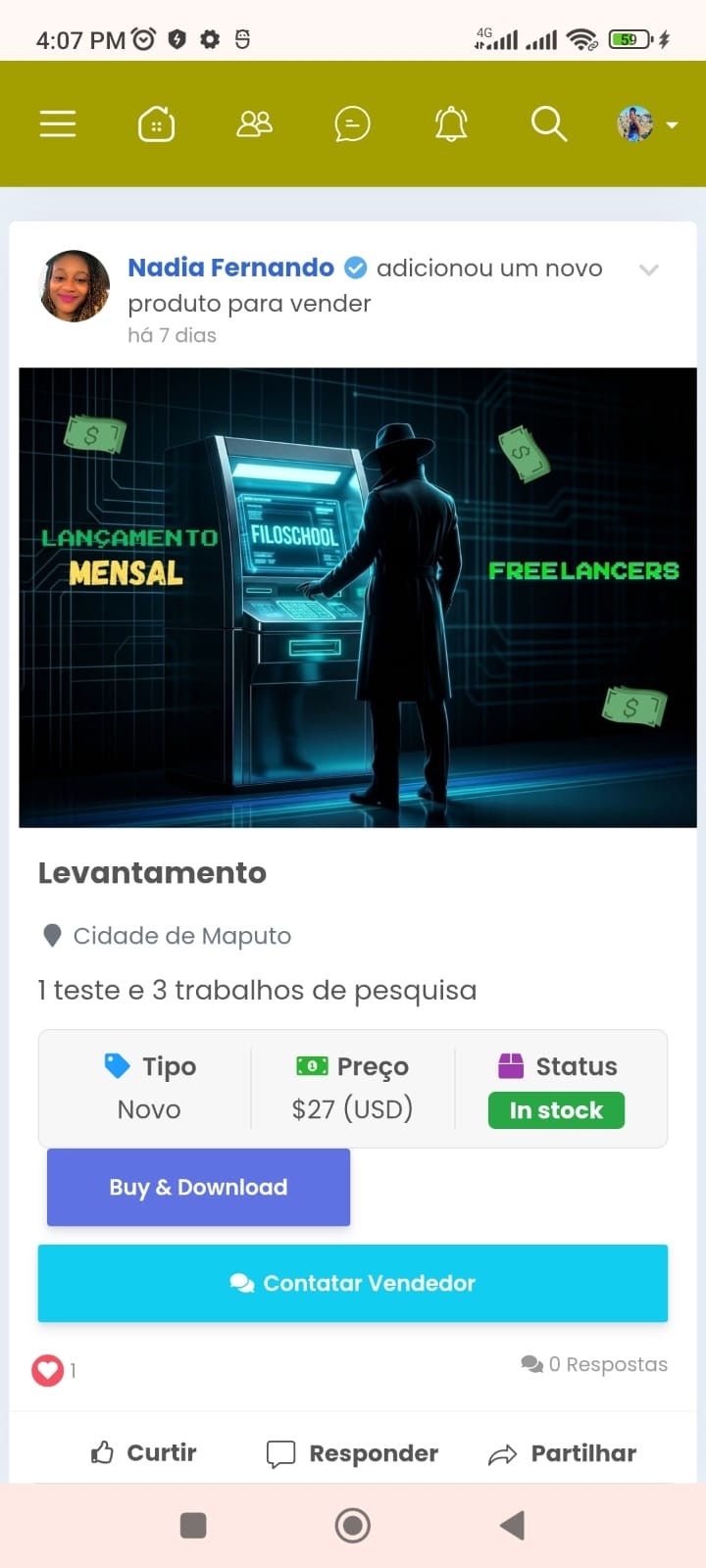
Task: Show the 0 Respostas replies
Action: click(x=595, y=1364)
